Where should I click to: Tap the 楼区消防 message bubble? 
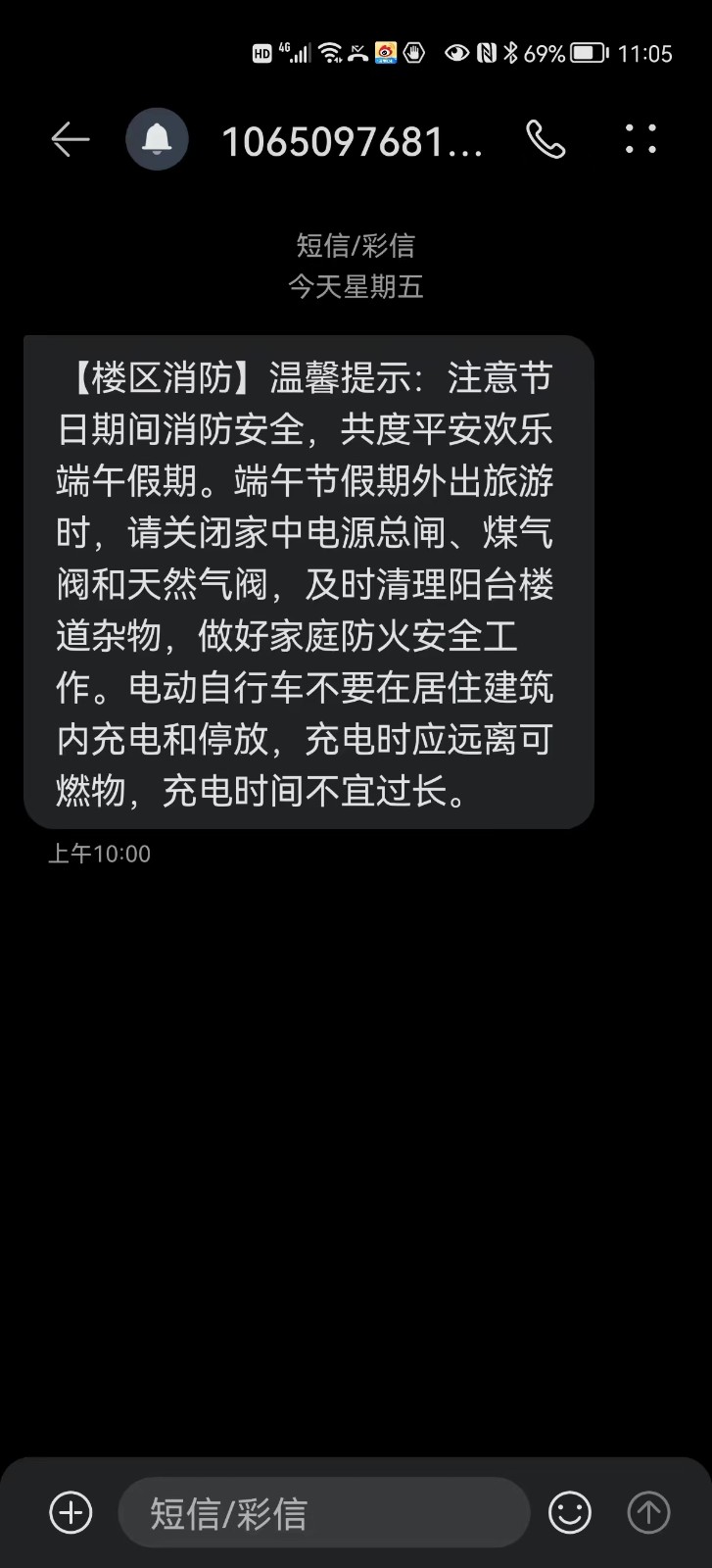click(309, 582)
